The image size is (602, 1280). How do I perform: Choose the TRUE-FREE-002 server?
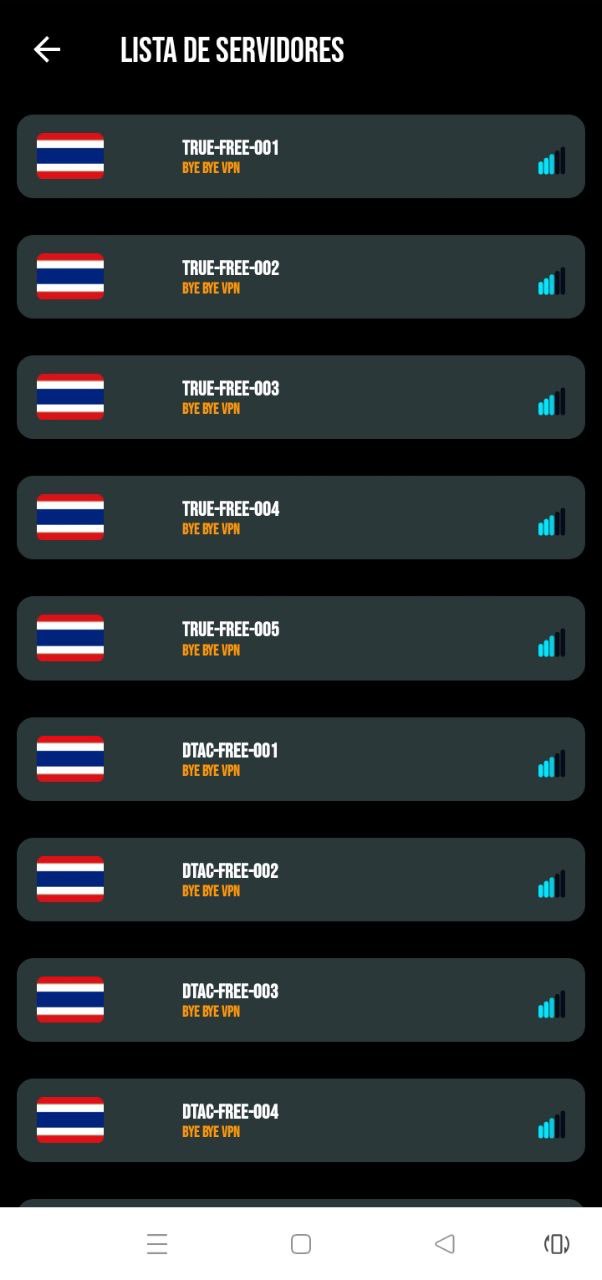pyautogui.click(x=300, y=277)
